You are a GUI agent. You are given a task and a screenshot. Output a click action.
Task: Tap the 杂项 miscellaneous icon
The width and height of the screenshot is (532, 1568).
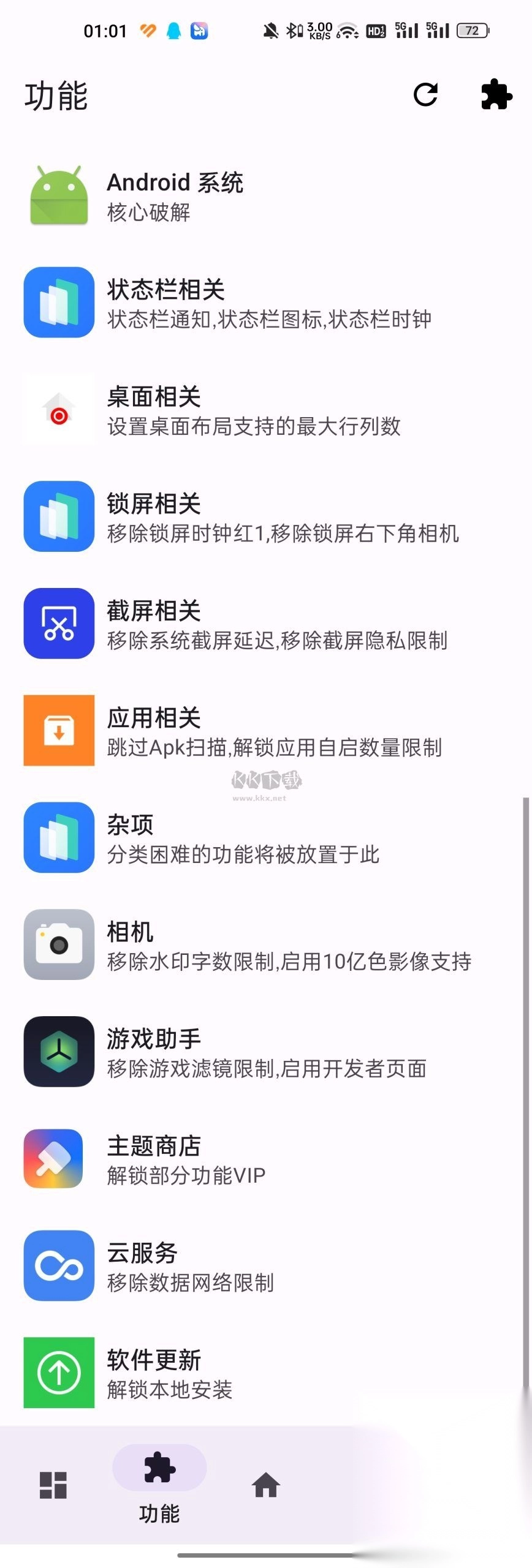click(58, 838)
